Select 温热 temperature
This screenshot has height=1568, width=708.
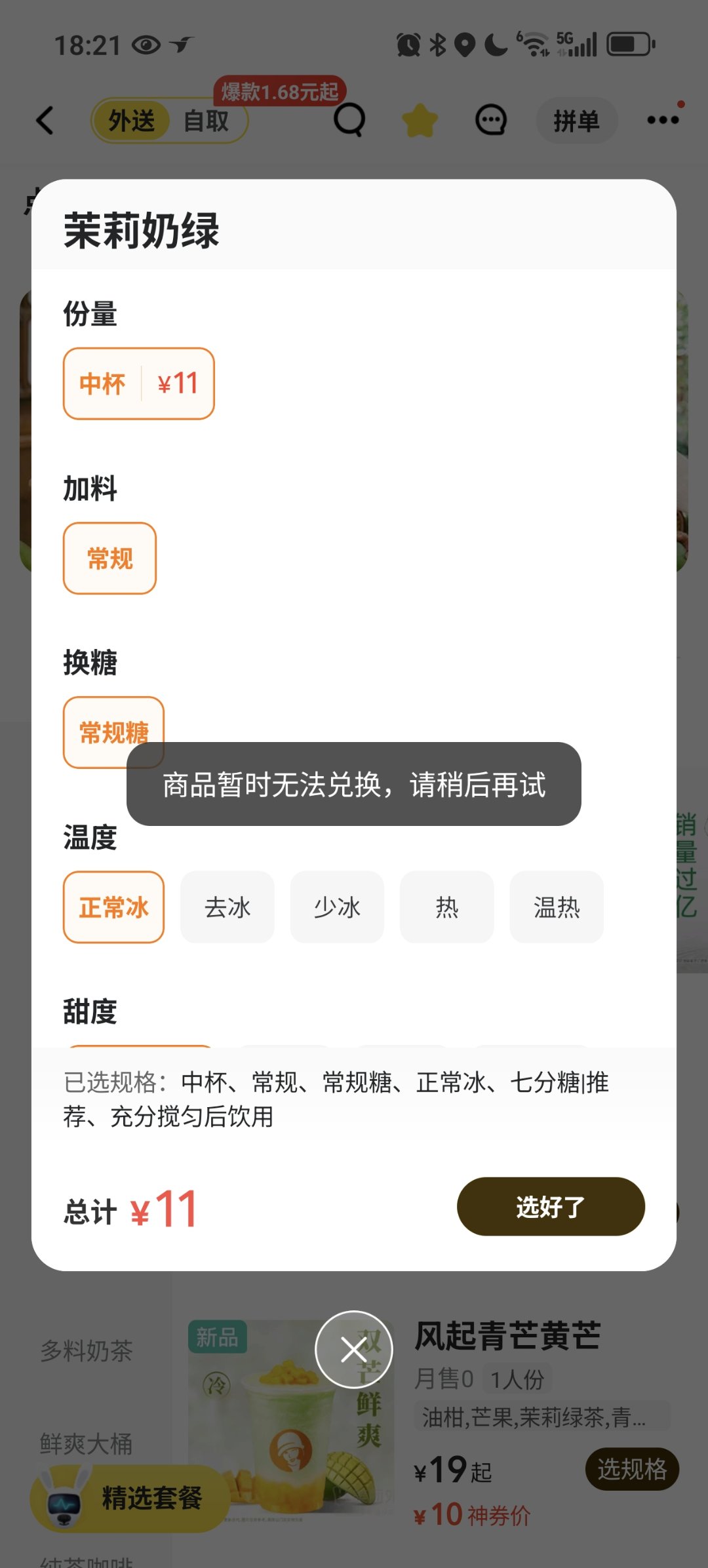[x=557, y=907]
